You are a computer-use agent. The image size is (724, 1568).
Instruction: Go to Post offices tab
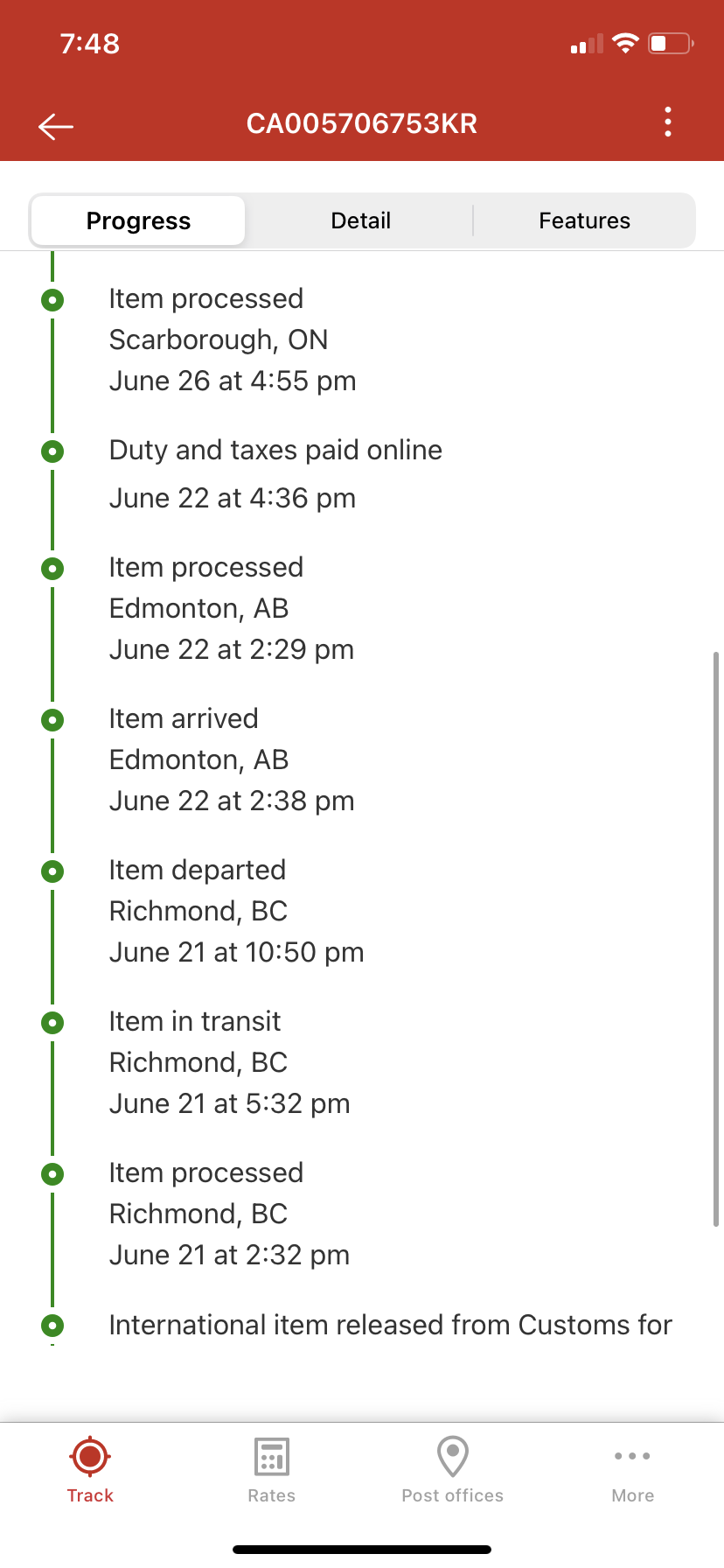point(452,1470)
